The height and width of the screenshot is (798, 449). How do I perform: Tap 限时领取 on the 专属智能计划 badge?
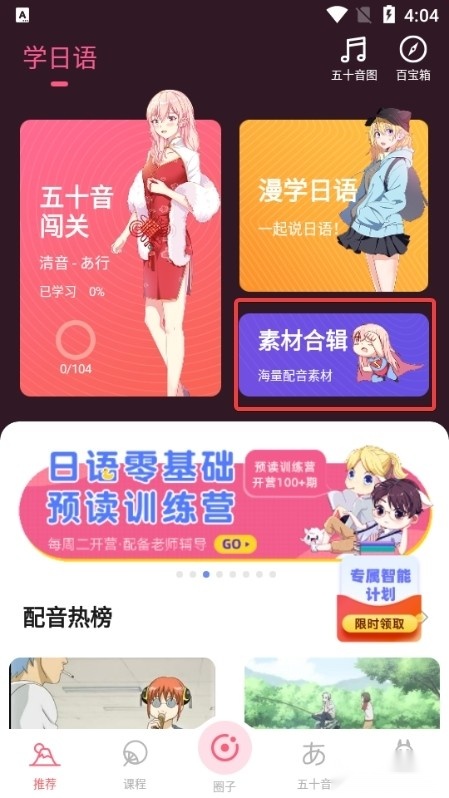click(379, 624)
